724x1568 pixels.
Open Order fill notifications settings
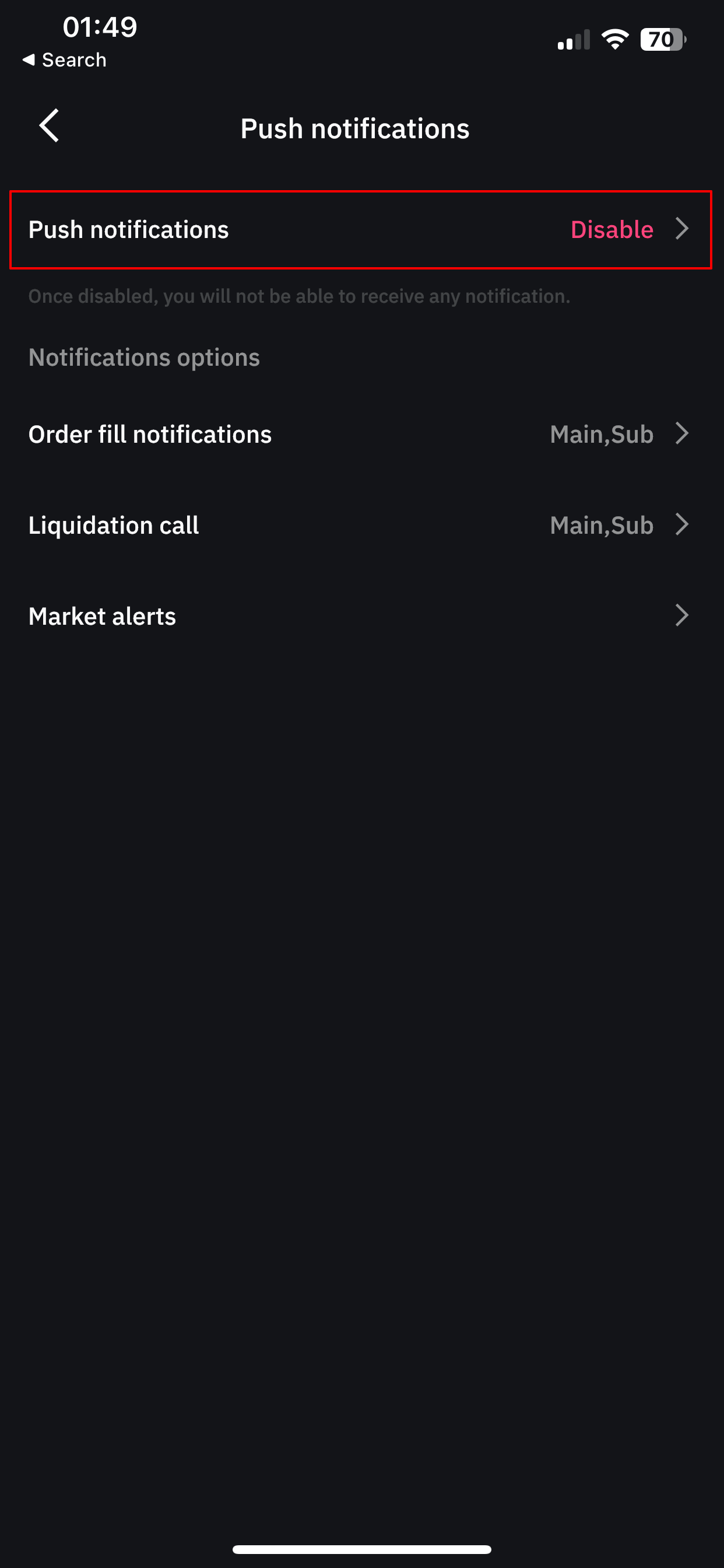361,434
